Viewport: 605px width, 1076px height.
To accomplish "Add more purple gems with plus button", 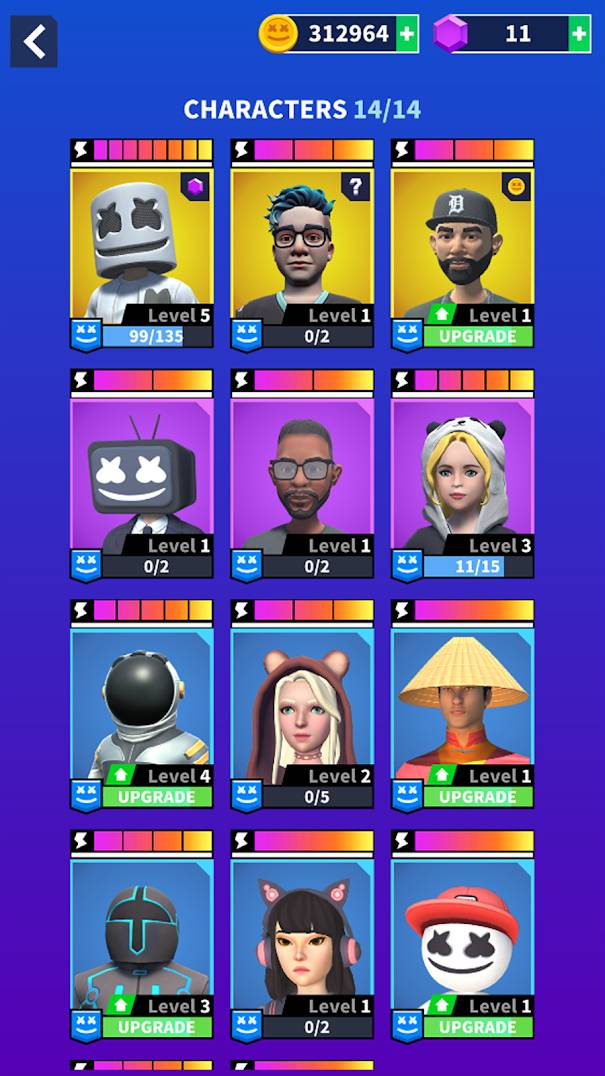I will [x=579, y=34].
